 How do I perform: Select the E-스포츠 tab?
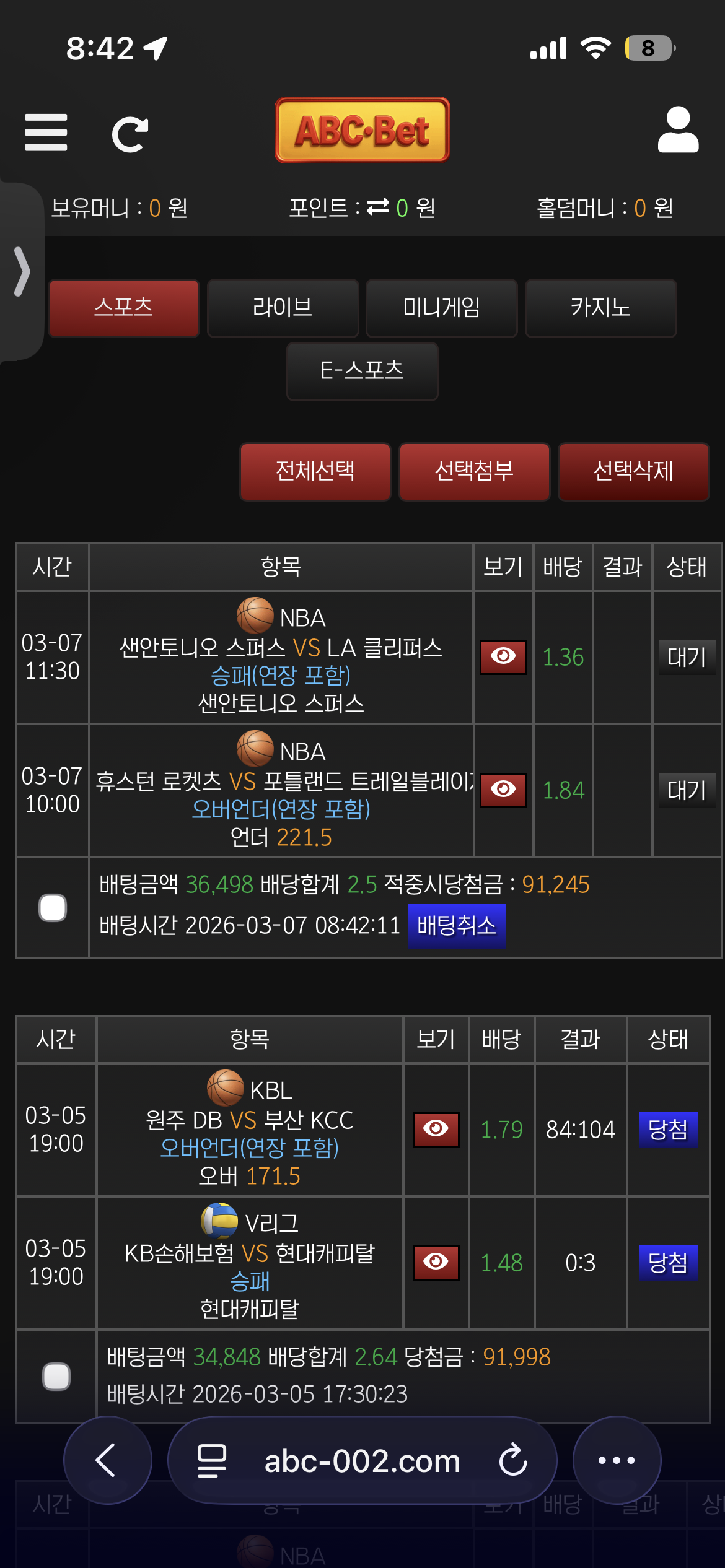(x=362, y=371)
